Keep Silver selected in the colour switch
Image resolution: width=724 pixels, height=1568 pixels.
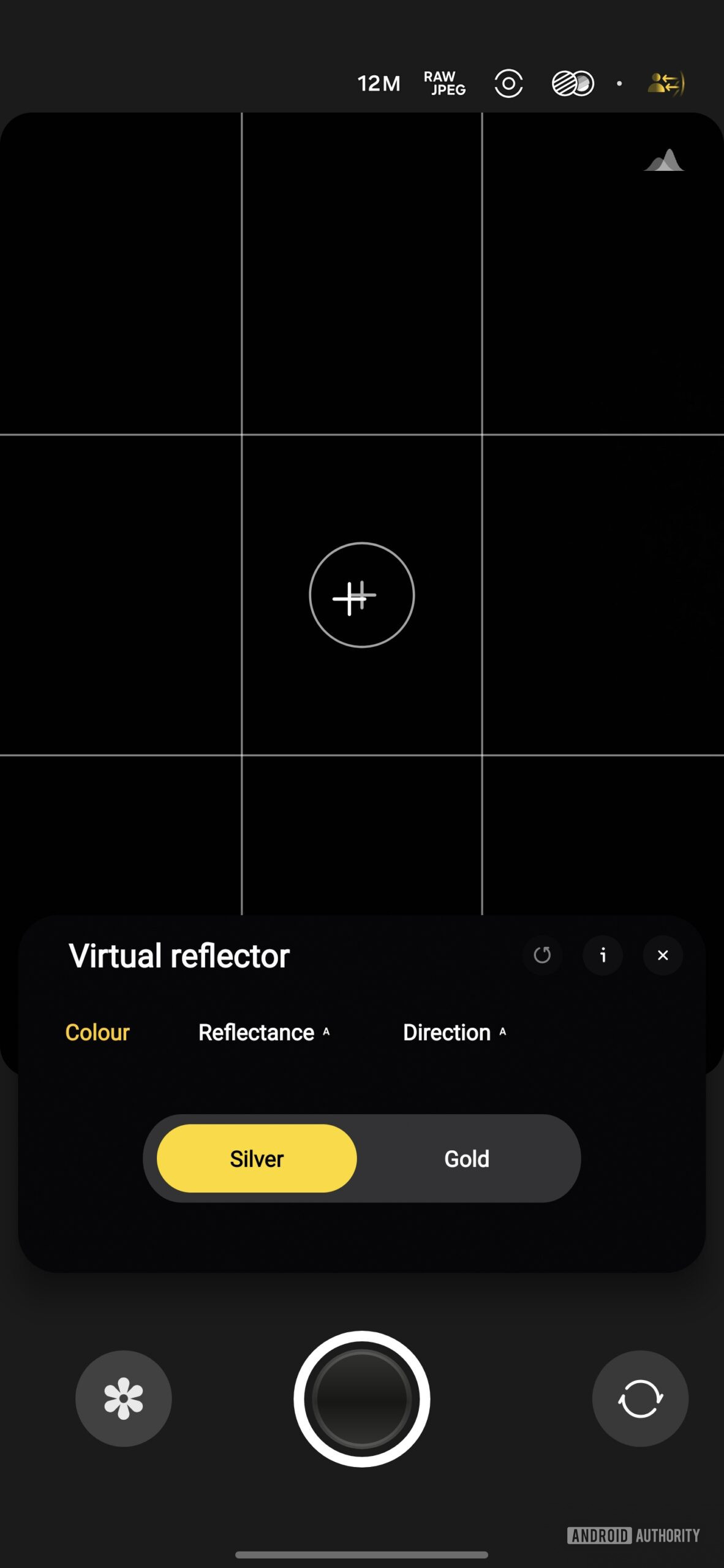pyautogui.click(x=256, y=1158)
